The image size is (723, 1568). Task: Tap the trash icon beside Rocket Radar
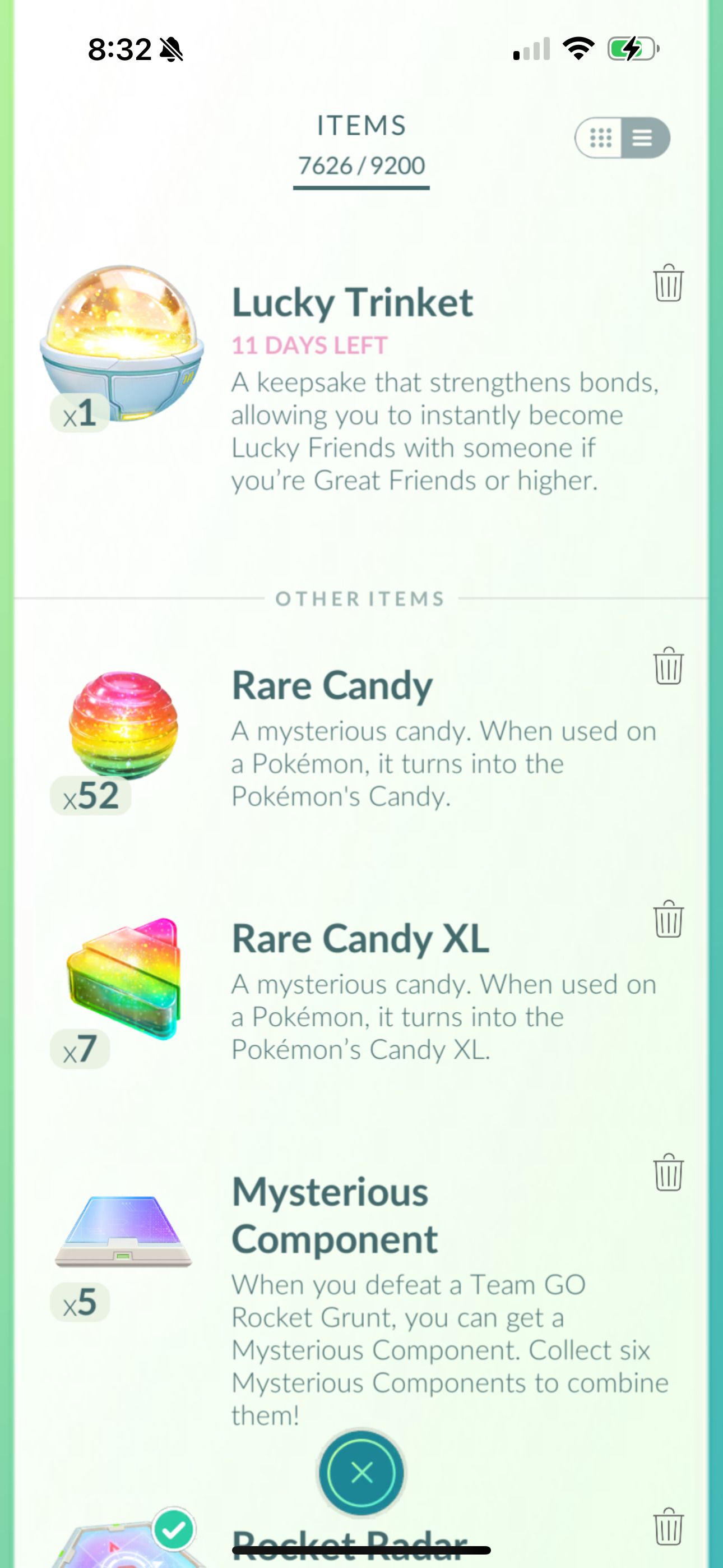coord(668,1527)
